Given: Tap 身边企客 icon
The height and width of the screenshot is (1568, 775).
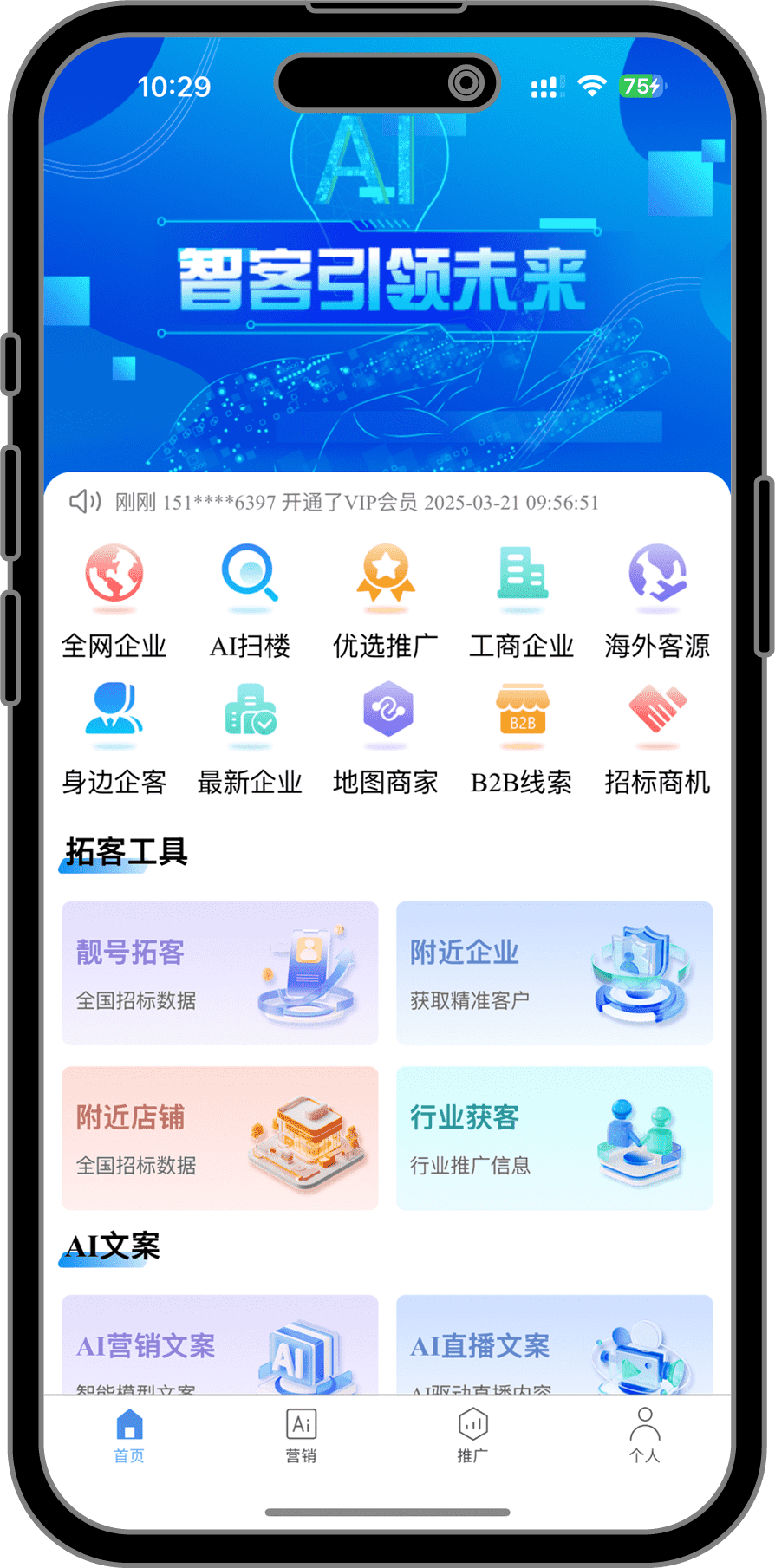Looking at the screenshot, I should [114, 735].
